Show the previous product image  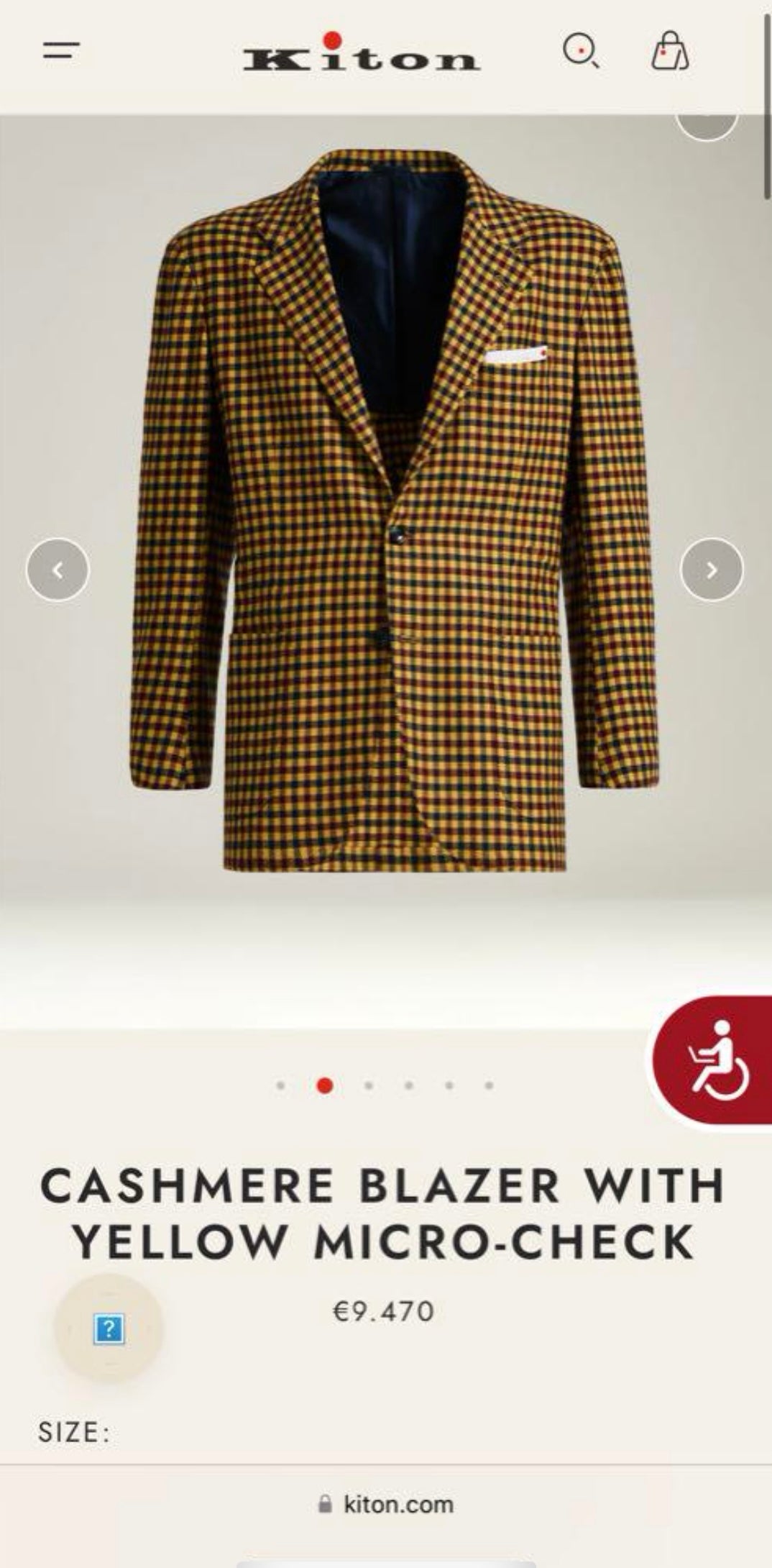point(58,570)
